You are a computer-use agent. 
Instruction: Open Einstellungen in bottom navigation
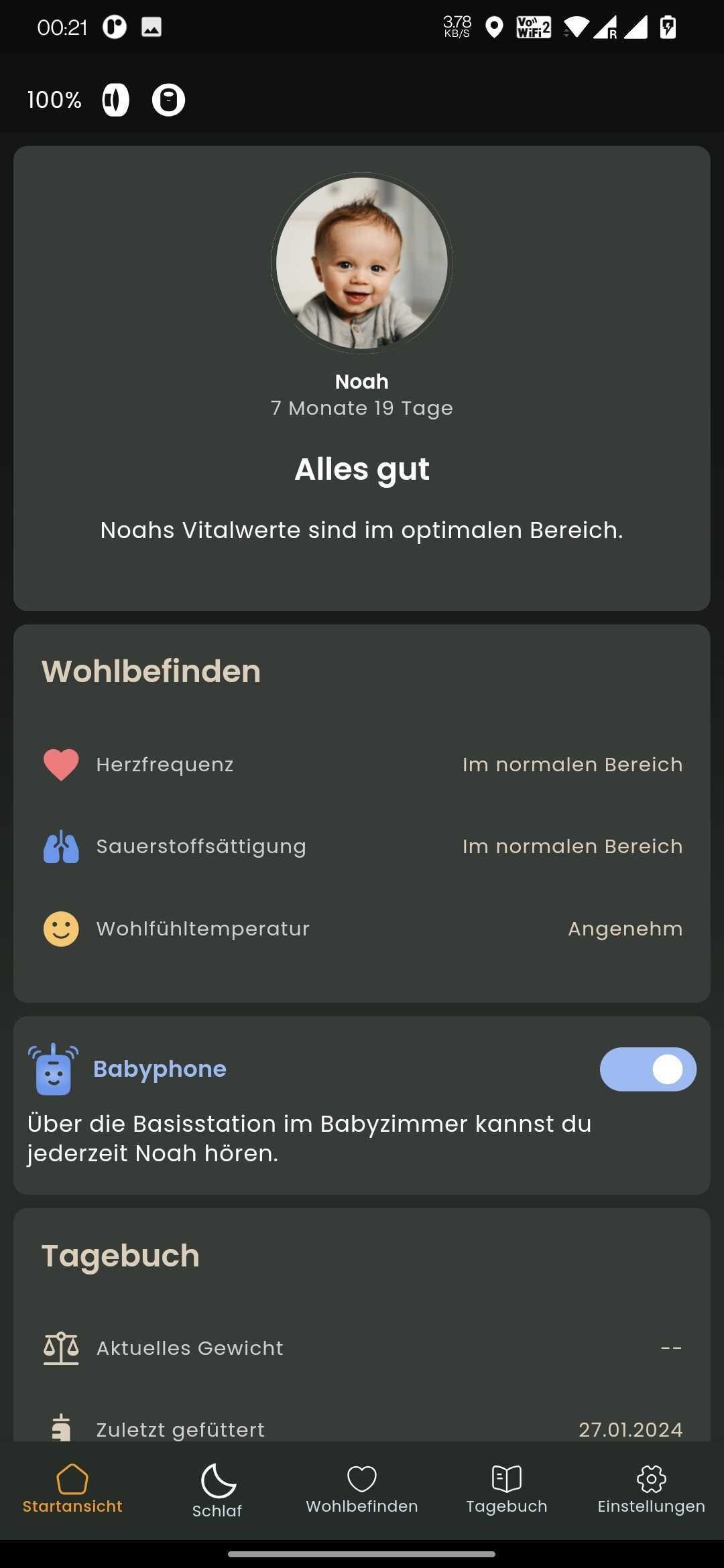[651, 1490]
